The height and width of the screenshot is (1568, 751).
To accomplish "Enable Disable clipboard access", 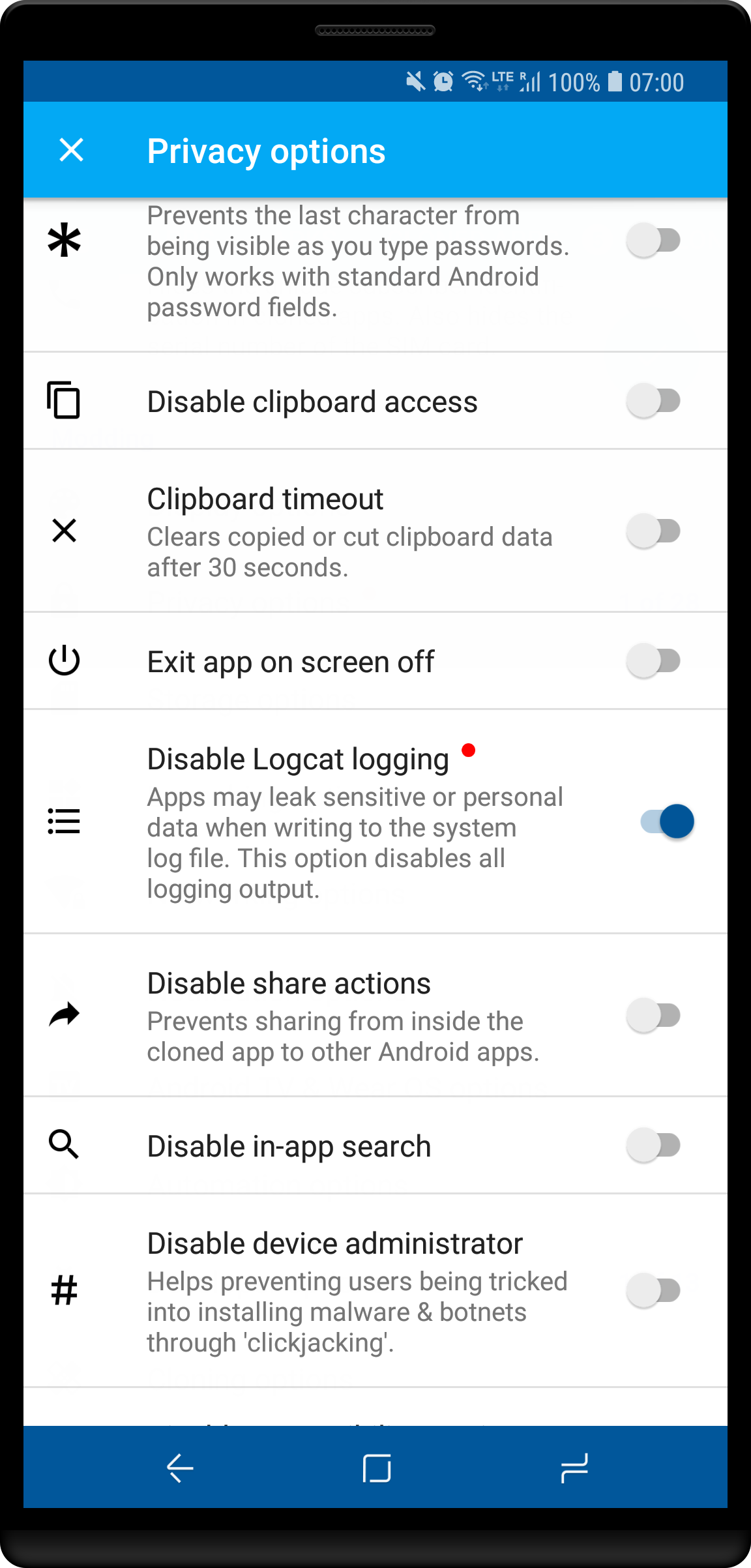I will coord(654,401).
